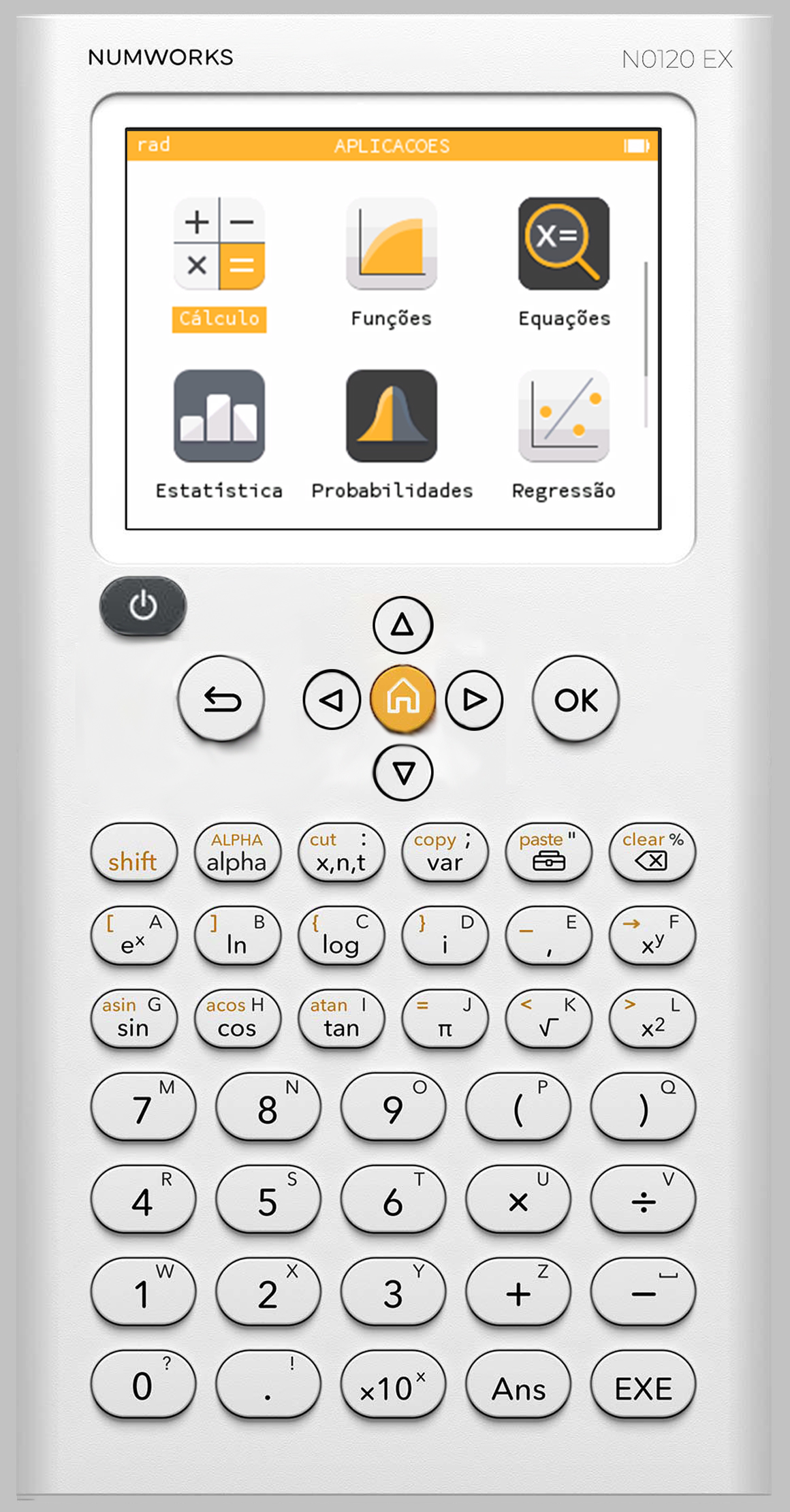Image resolution: width=790 pixels, height=1512 pixels.
Task: Enter the sin function key
Action: (133, 1019)
